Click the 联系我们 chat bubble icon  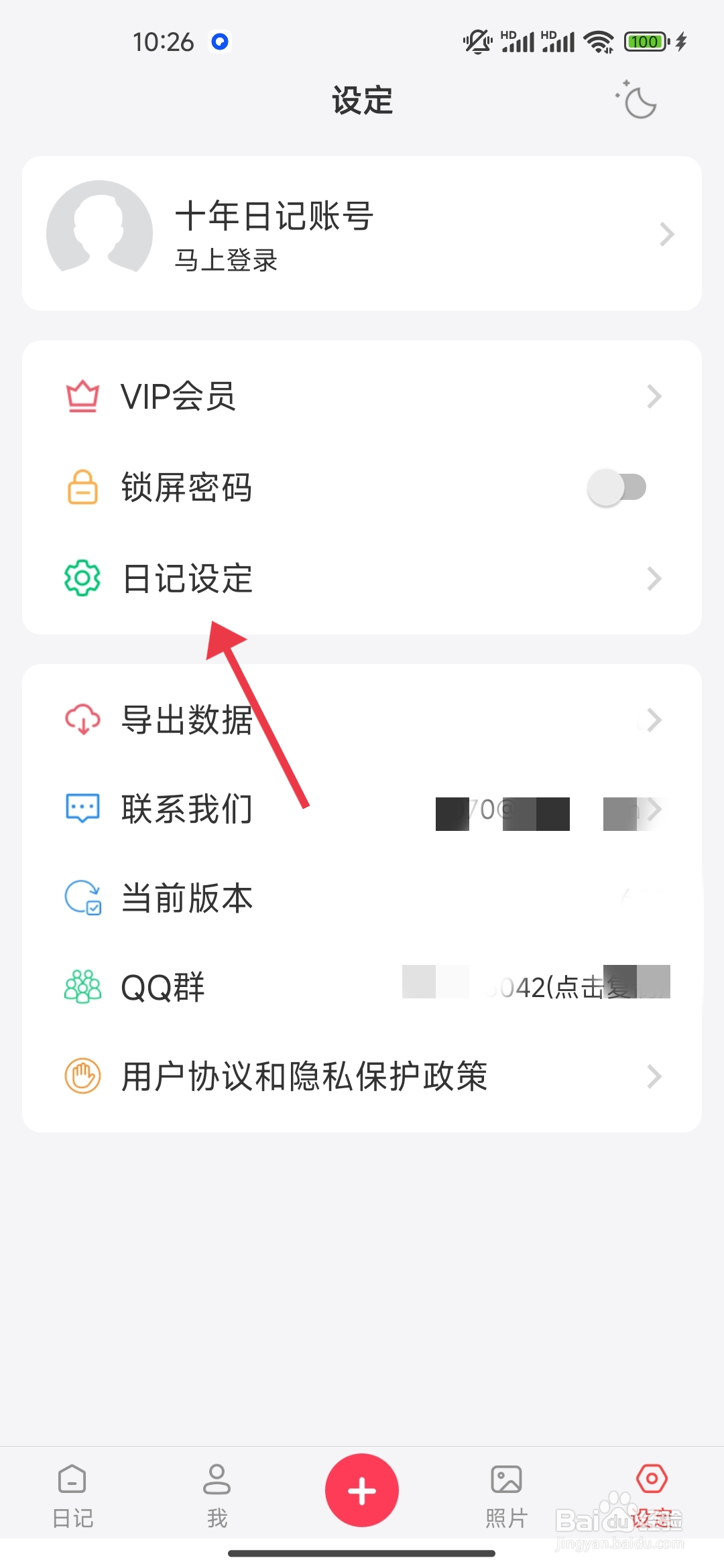tap(82, 808)
